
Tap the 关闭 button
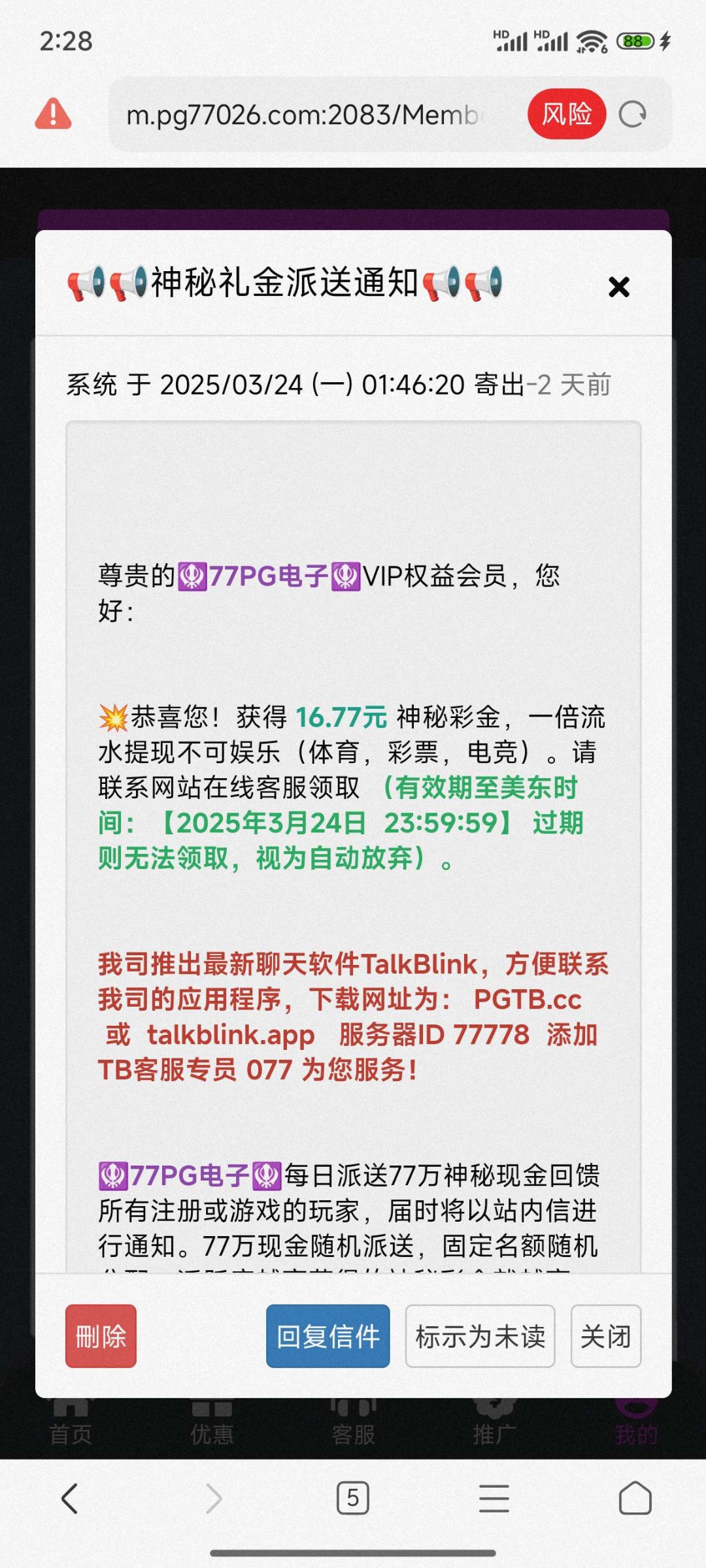[x=605, y=1336]
